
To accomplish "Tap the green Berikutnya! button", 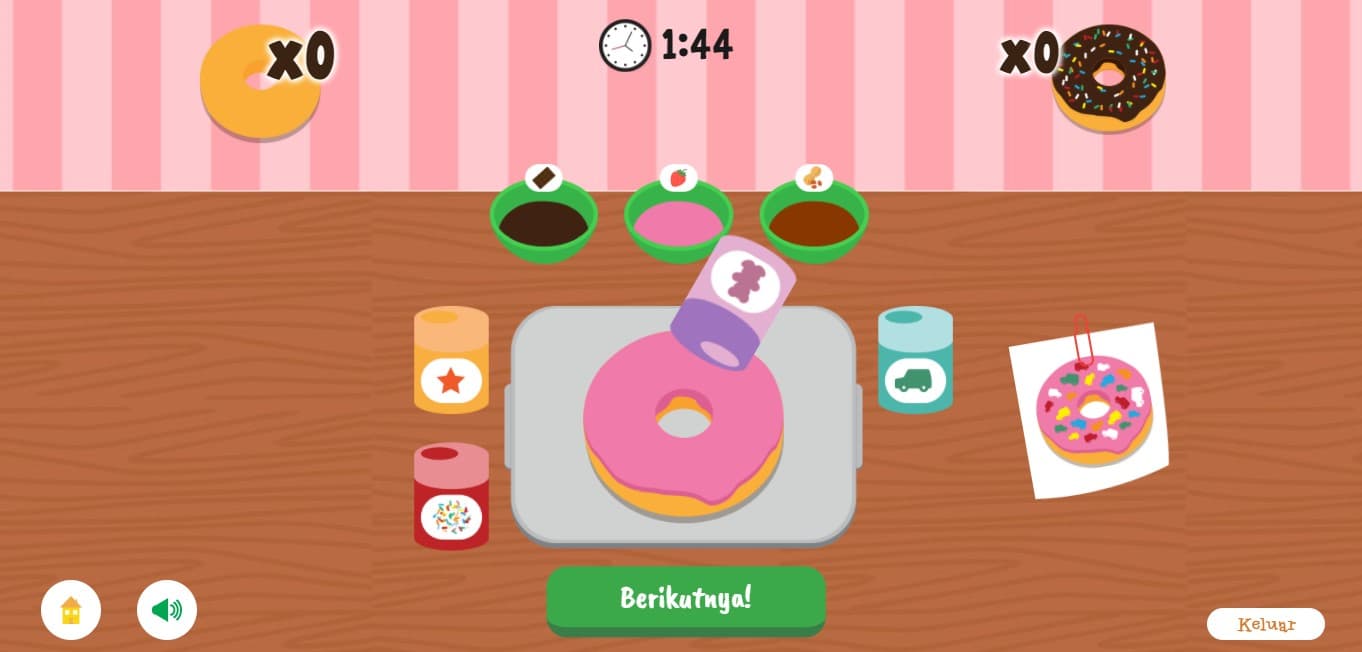I will [685, 598].
